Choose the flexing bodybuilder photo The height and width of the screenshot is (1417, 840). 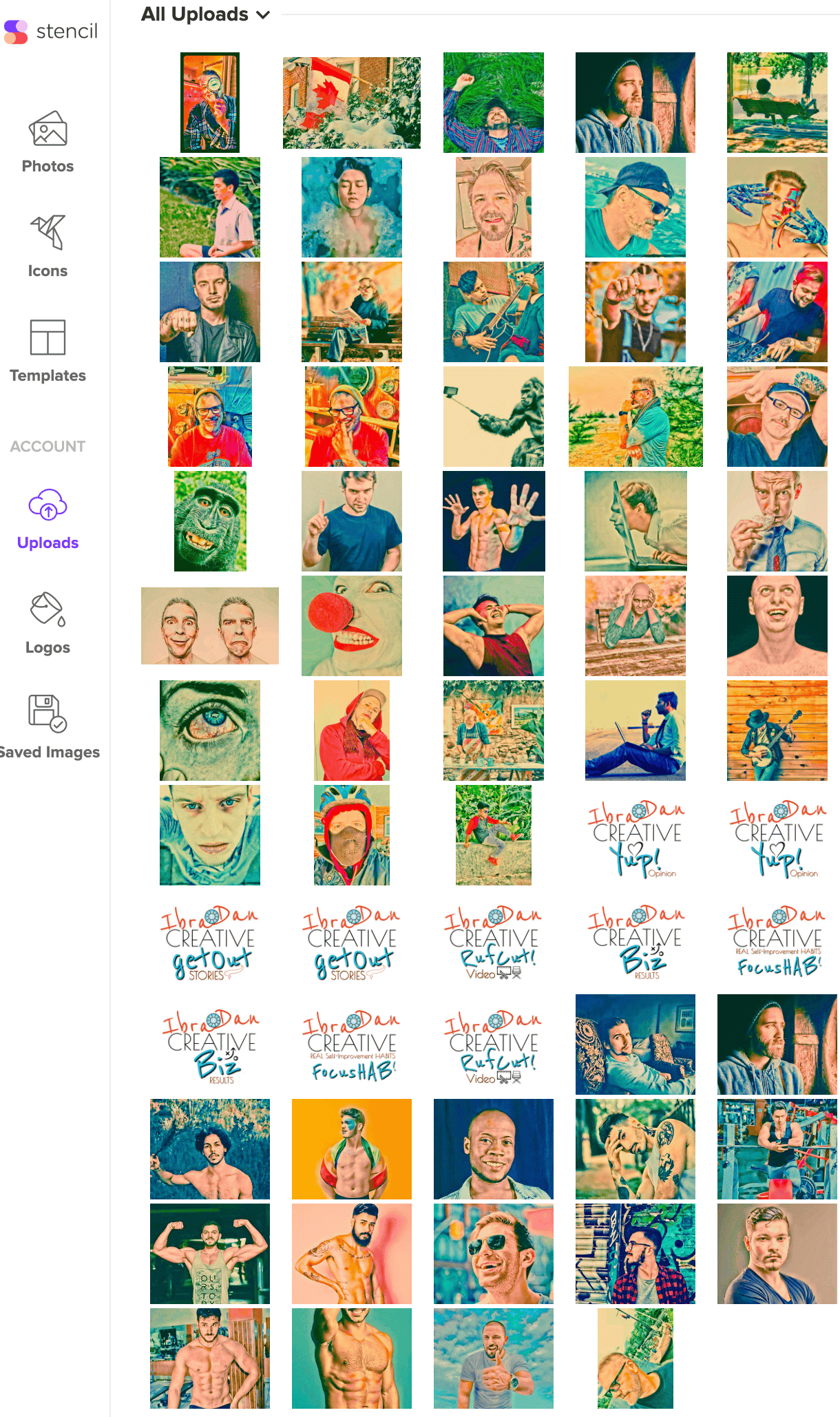(210, 1254)
